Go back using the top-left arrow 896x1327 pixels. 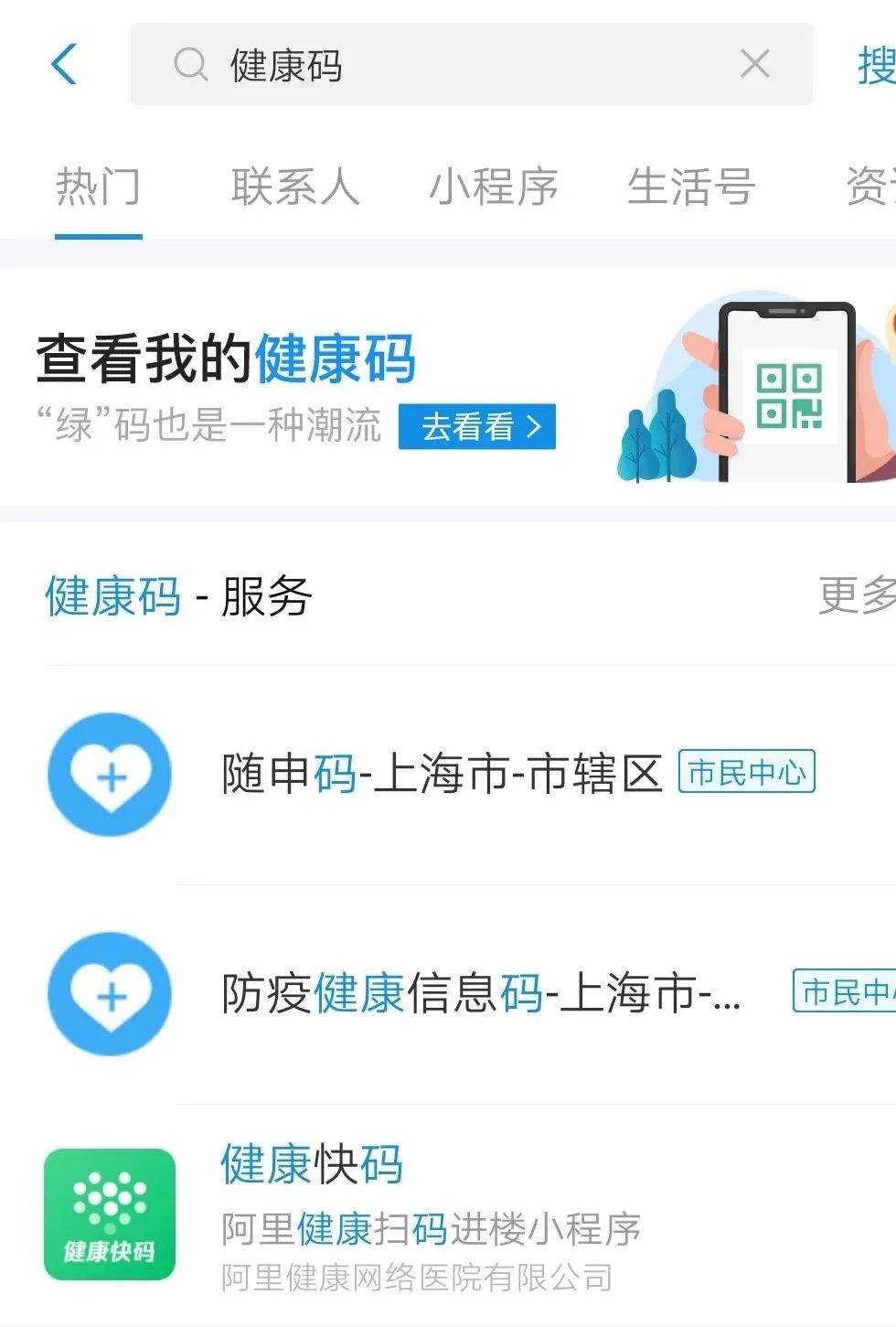[64, 64]
